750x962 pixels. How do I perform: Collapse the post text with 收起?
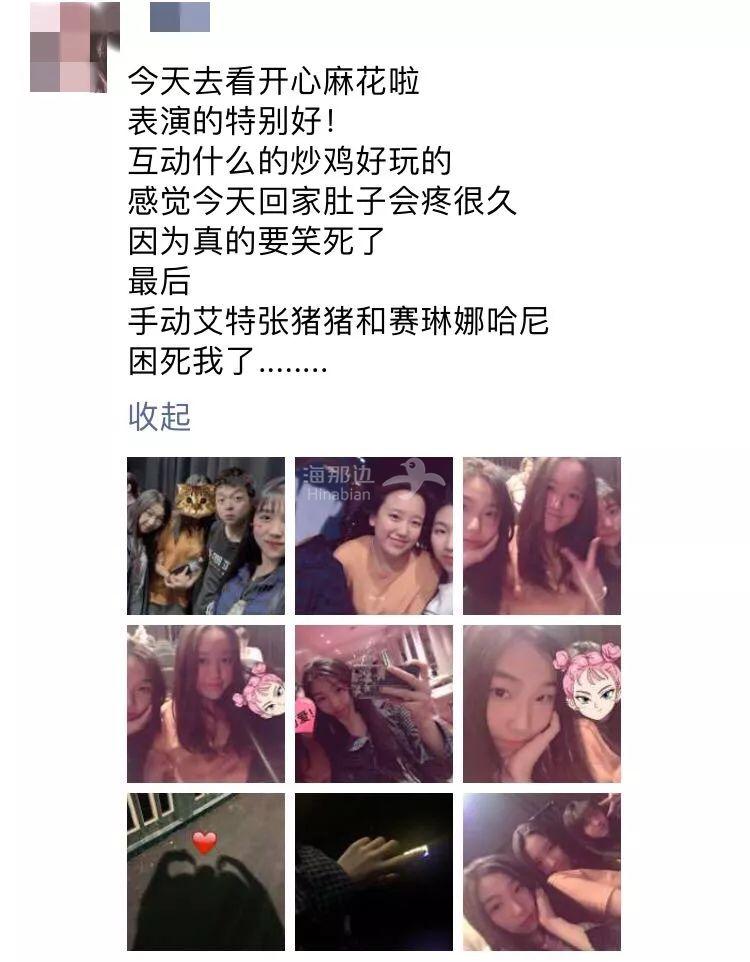pos(159,416)
